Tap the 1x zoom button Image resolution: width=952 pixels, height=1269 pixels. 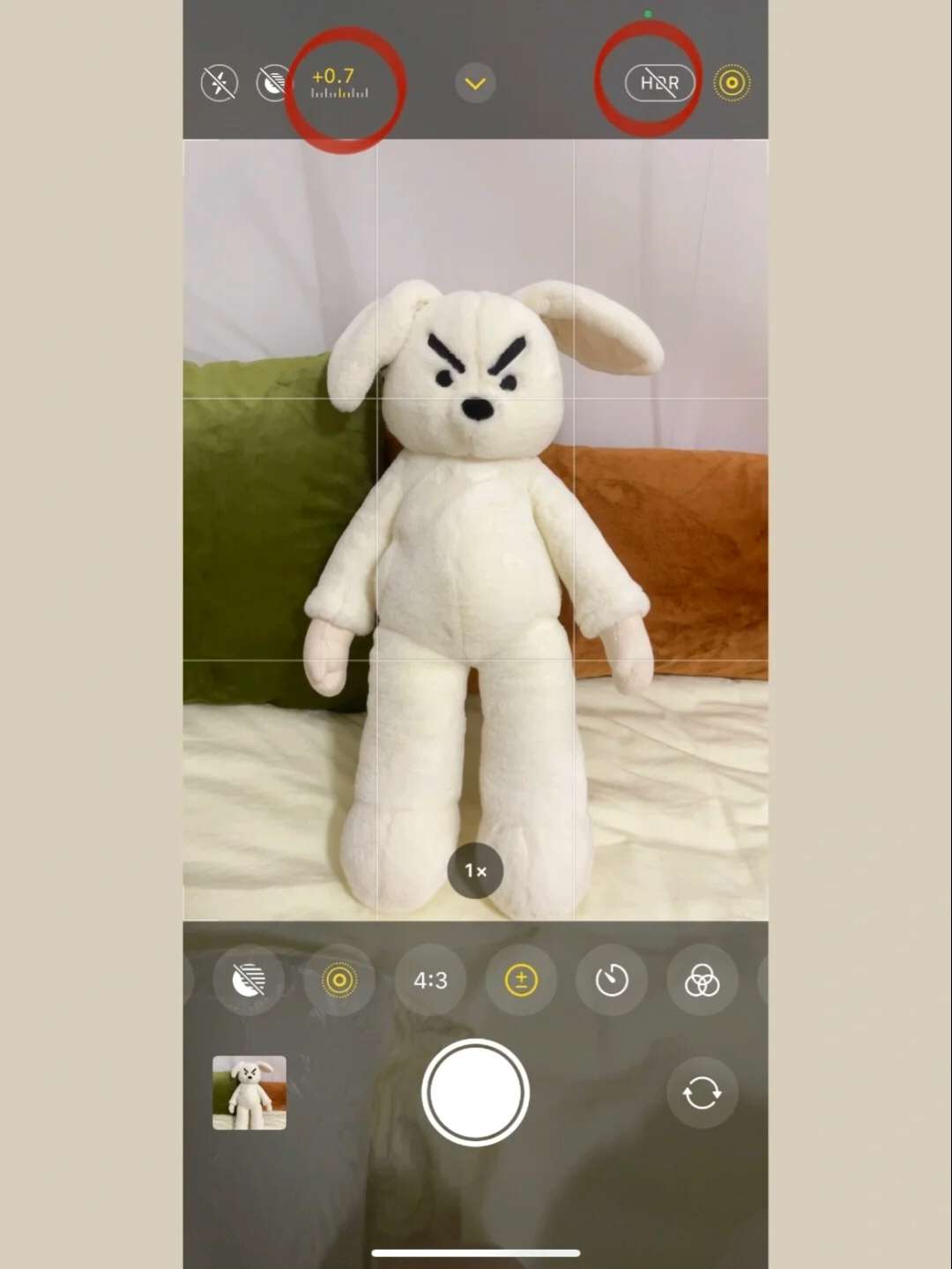coord(475,870)
